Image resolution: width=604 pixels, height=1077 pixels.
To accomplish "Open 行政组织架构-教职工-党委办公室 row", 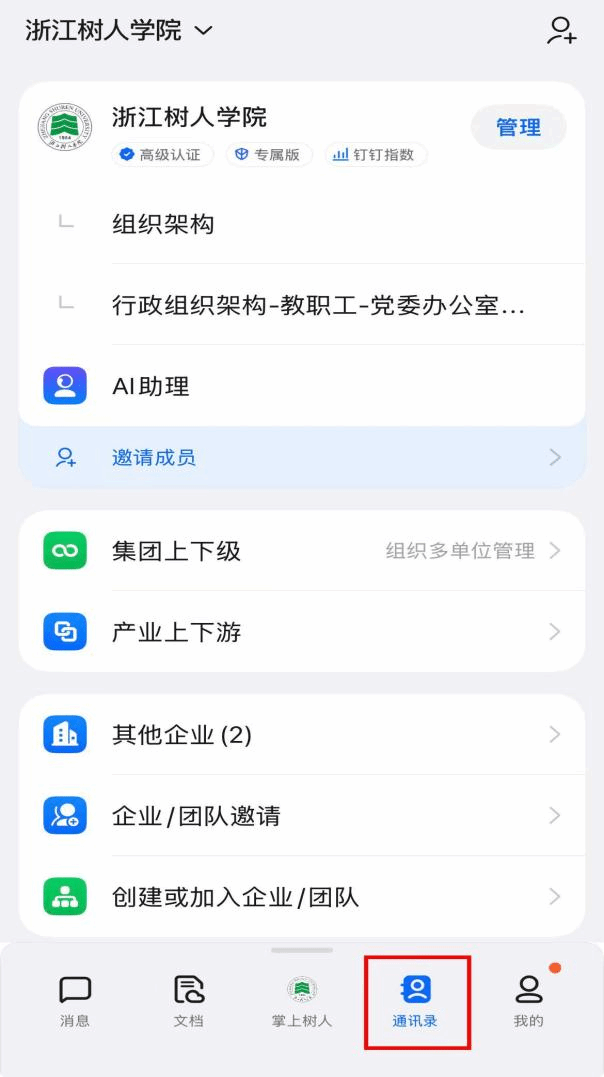I will coord(318,305).
